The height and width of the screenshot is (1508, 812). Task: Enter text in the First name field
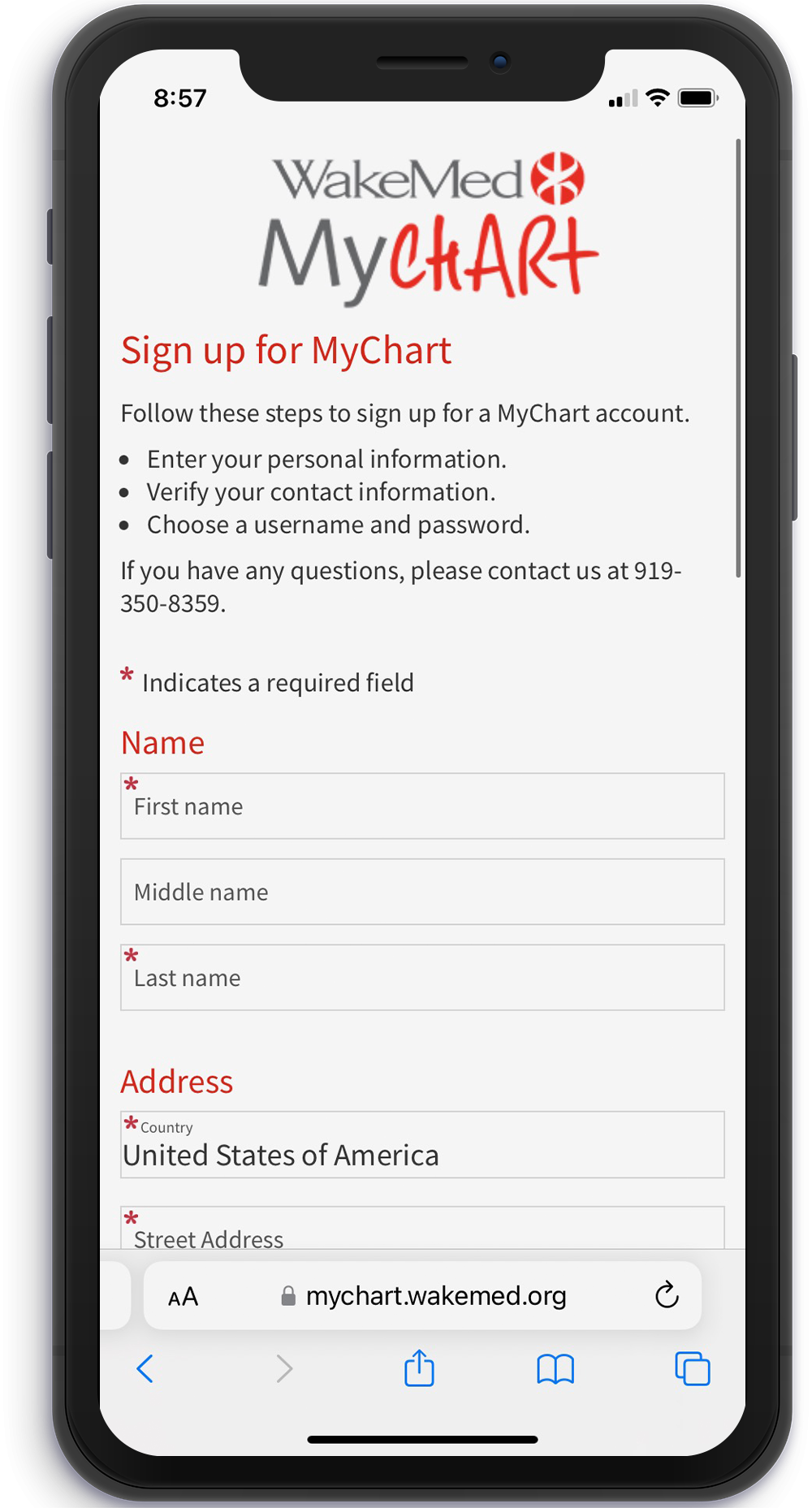pos(422,806)
